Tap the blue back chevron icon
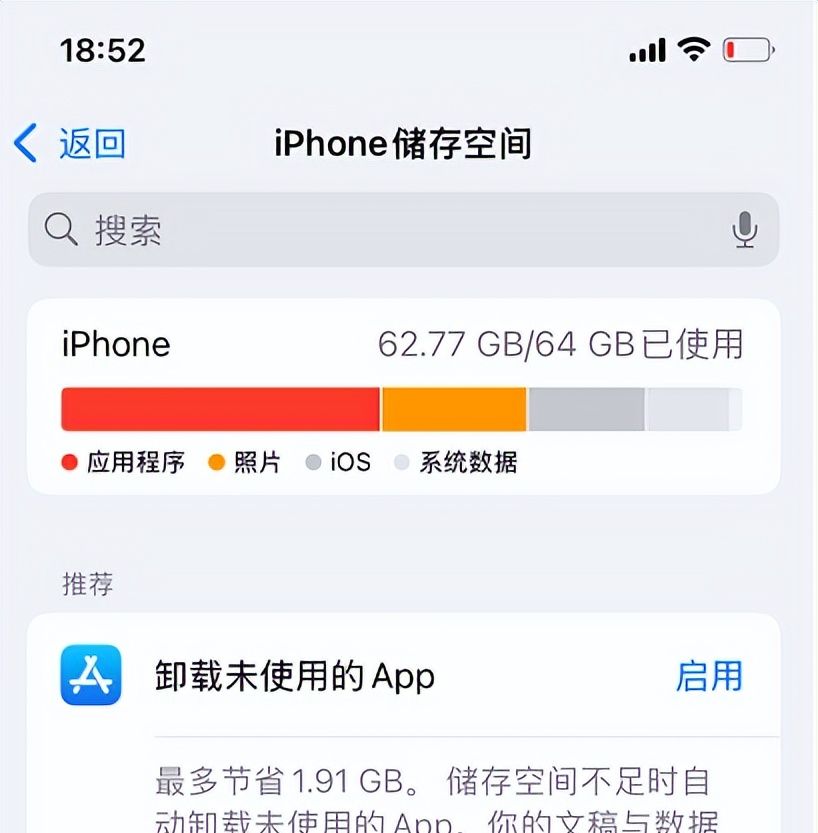This screenshot has width=818, height=833. pyautogui.click(x=24, y=143)
